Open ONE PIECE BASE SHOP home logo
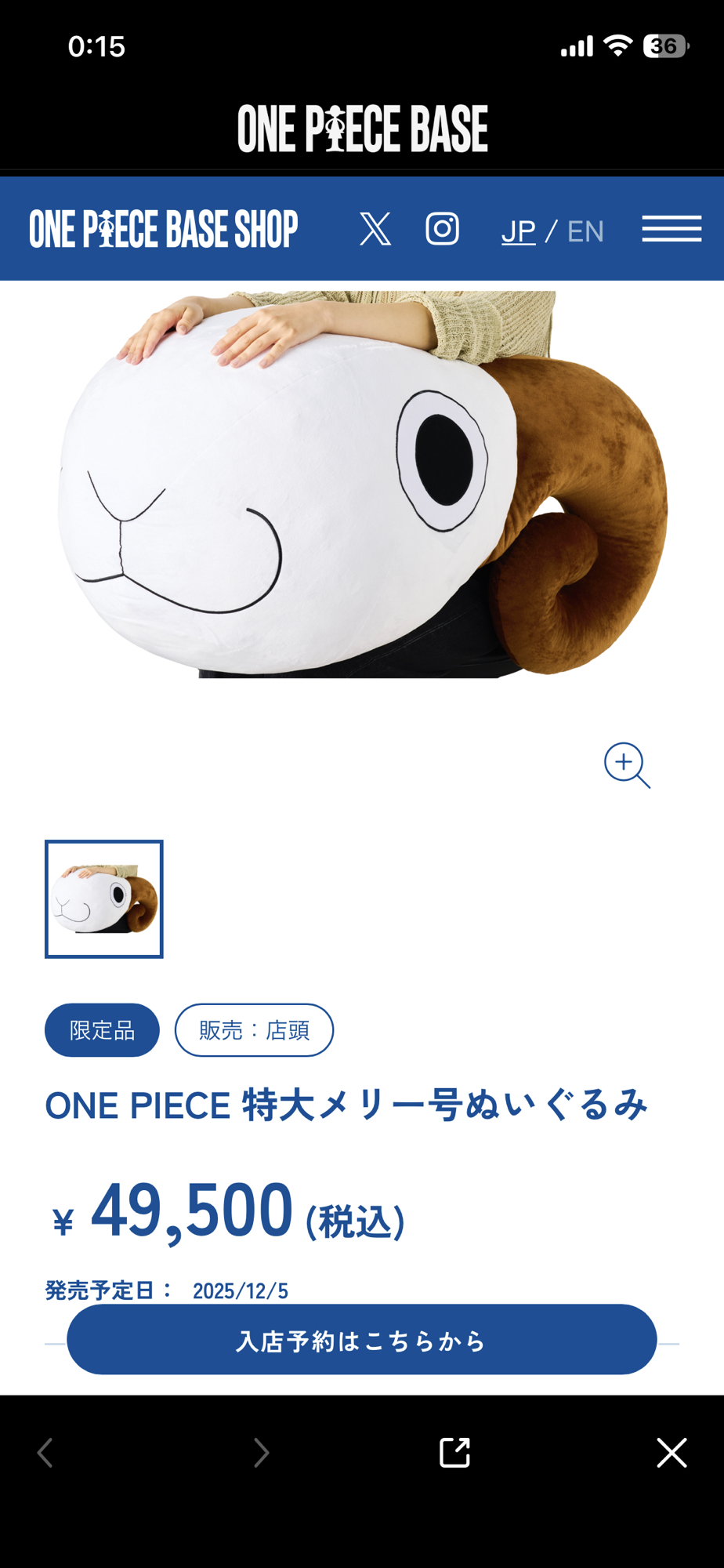724x1568 pixels. [164, 229]
